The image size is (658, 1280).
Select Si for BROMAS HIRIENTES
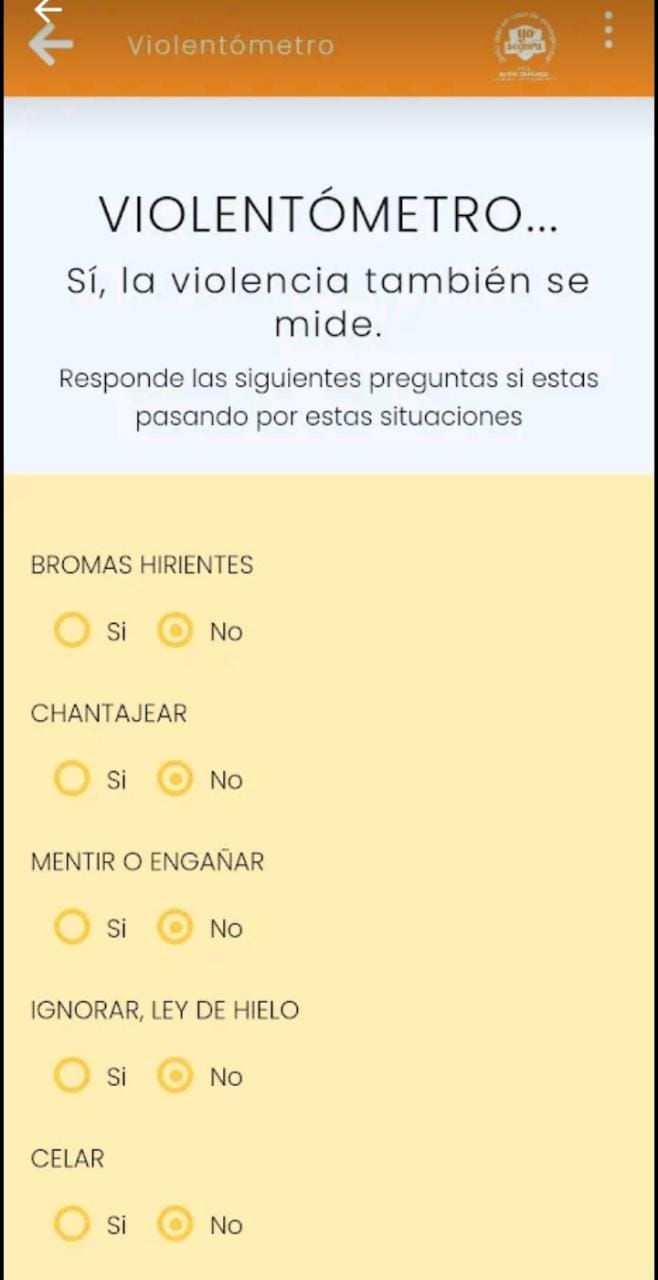(x=72, y=631)
